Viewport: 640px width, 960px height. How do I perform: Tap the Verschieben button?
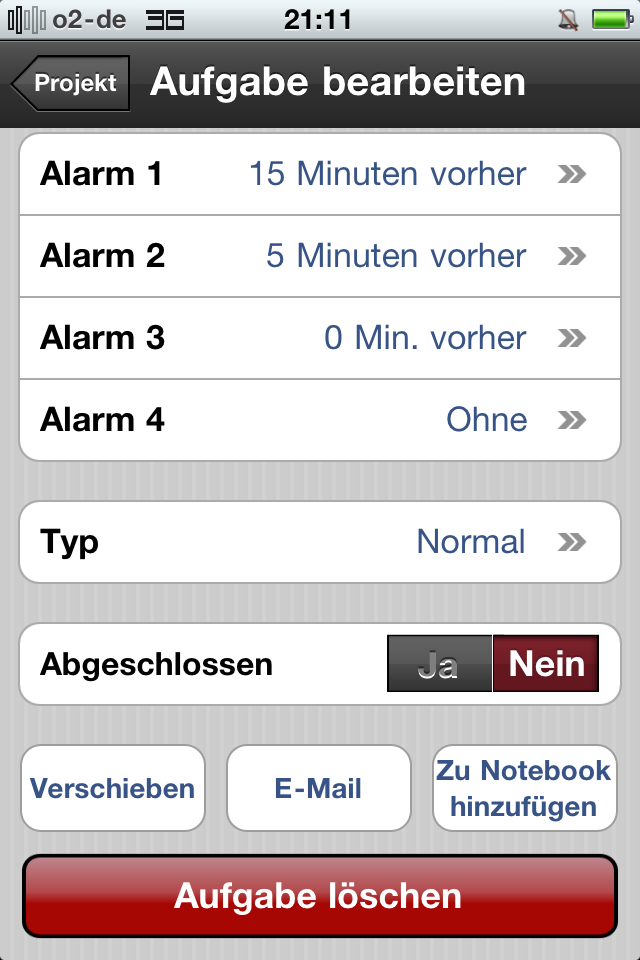[112, 788]
